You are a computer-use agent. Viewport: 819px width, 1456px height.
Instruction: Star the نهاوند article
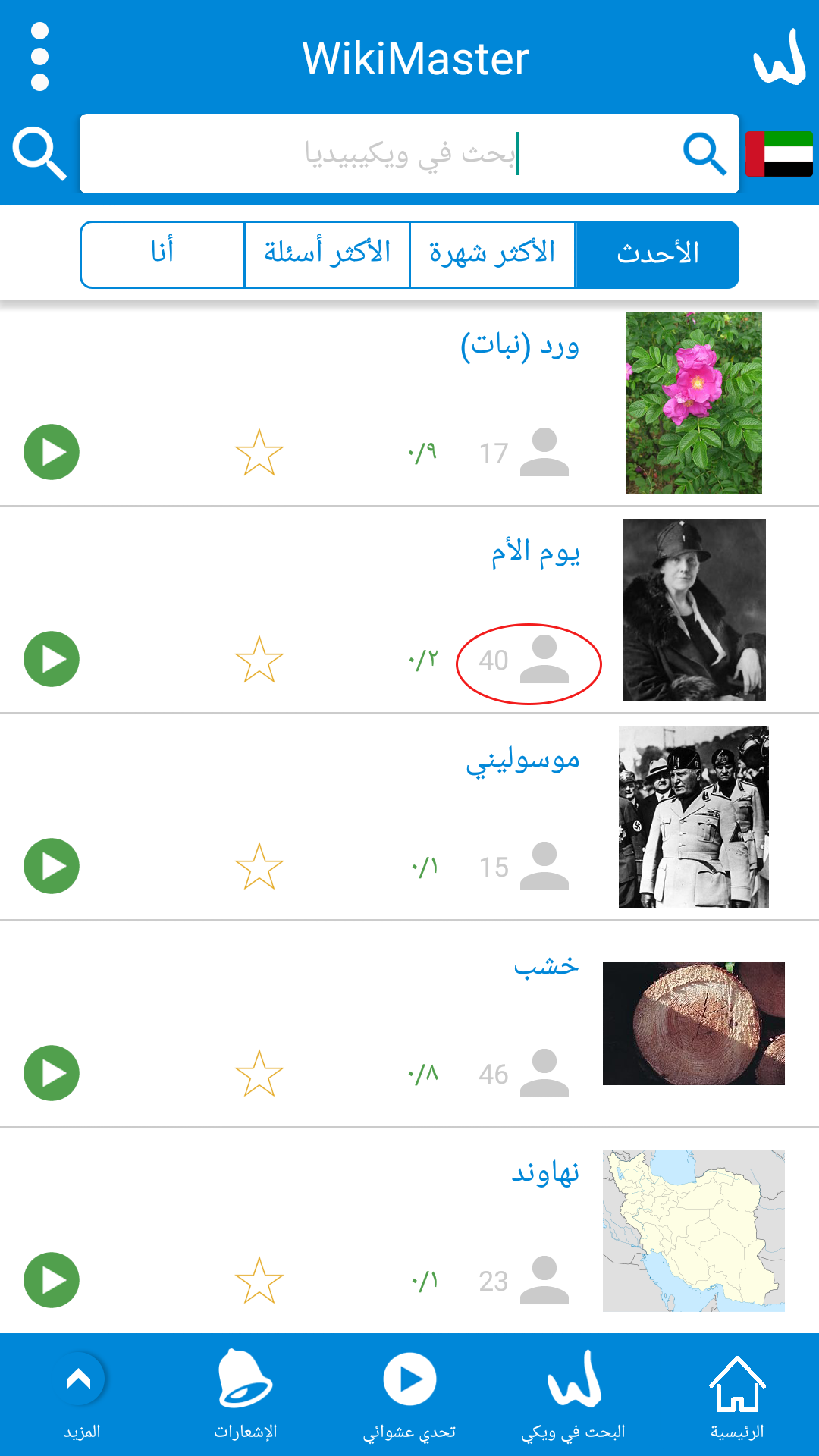(x=259, y=1280)
